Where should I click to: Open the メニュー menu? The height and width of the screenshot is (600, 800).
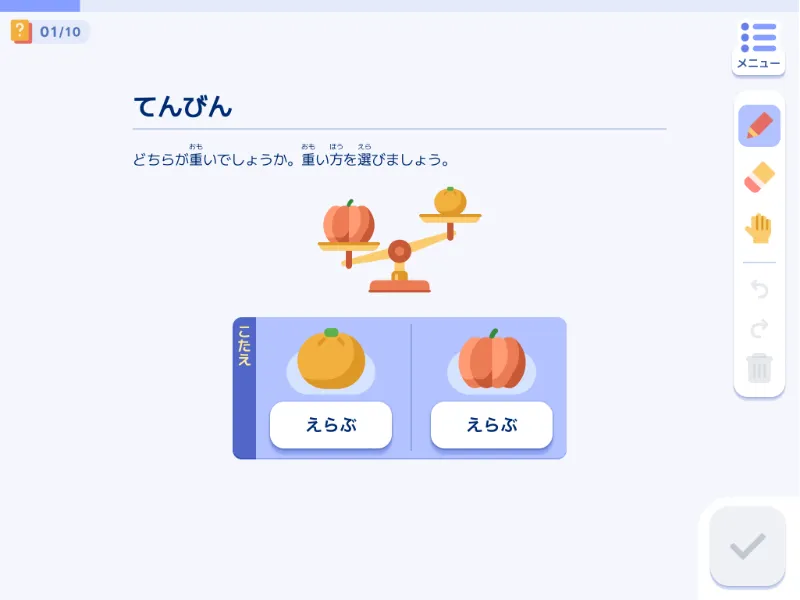758,46
